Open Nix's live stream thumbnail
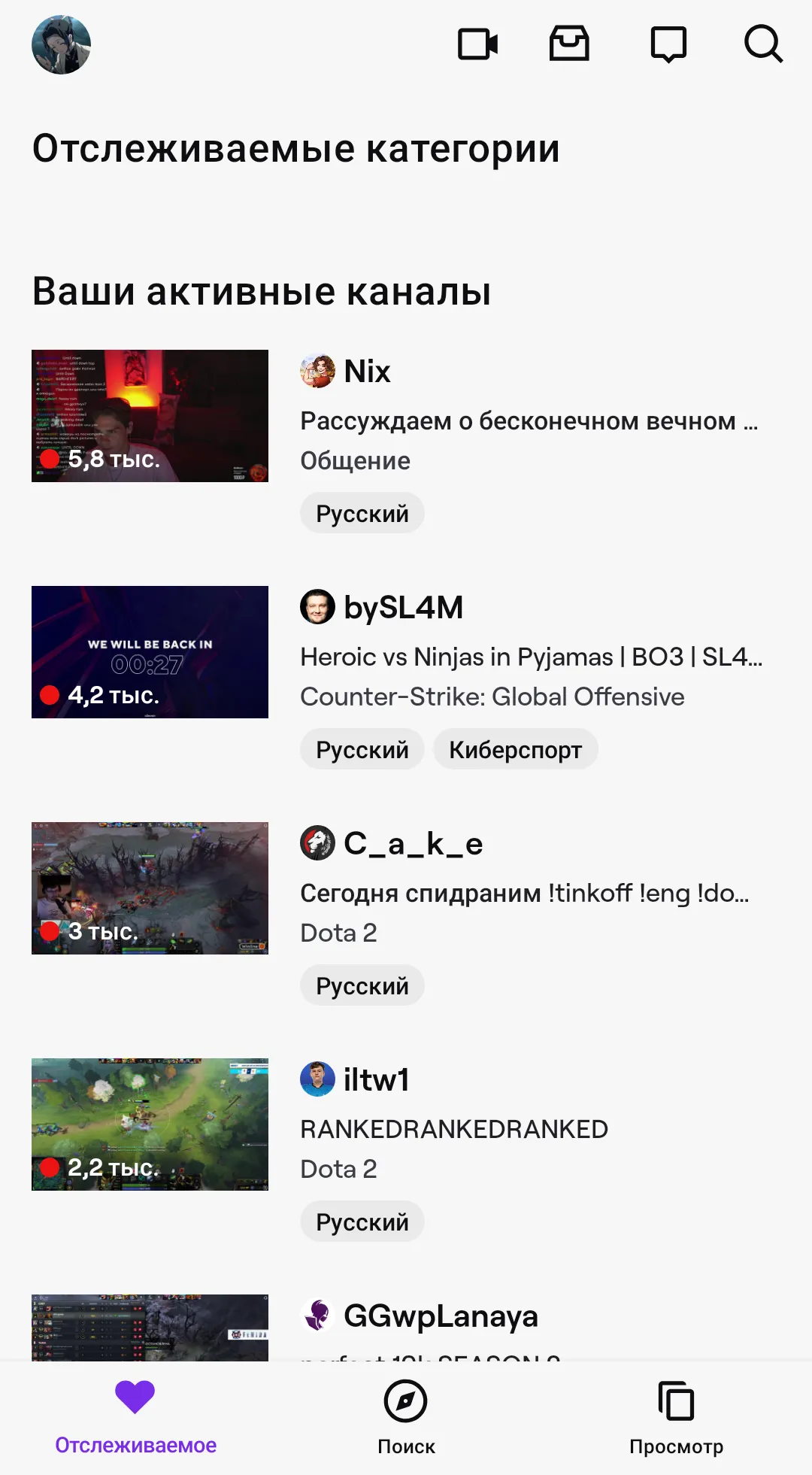Image resolution: width=812 pixels, height=1475 pixels. click(150, 416)
